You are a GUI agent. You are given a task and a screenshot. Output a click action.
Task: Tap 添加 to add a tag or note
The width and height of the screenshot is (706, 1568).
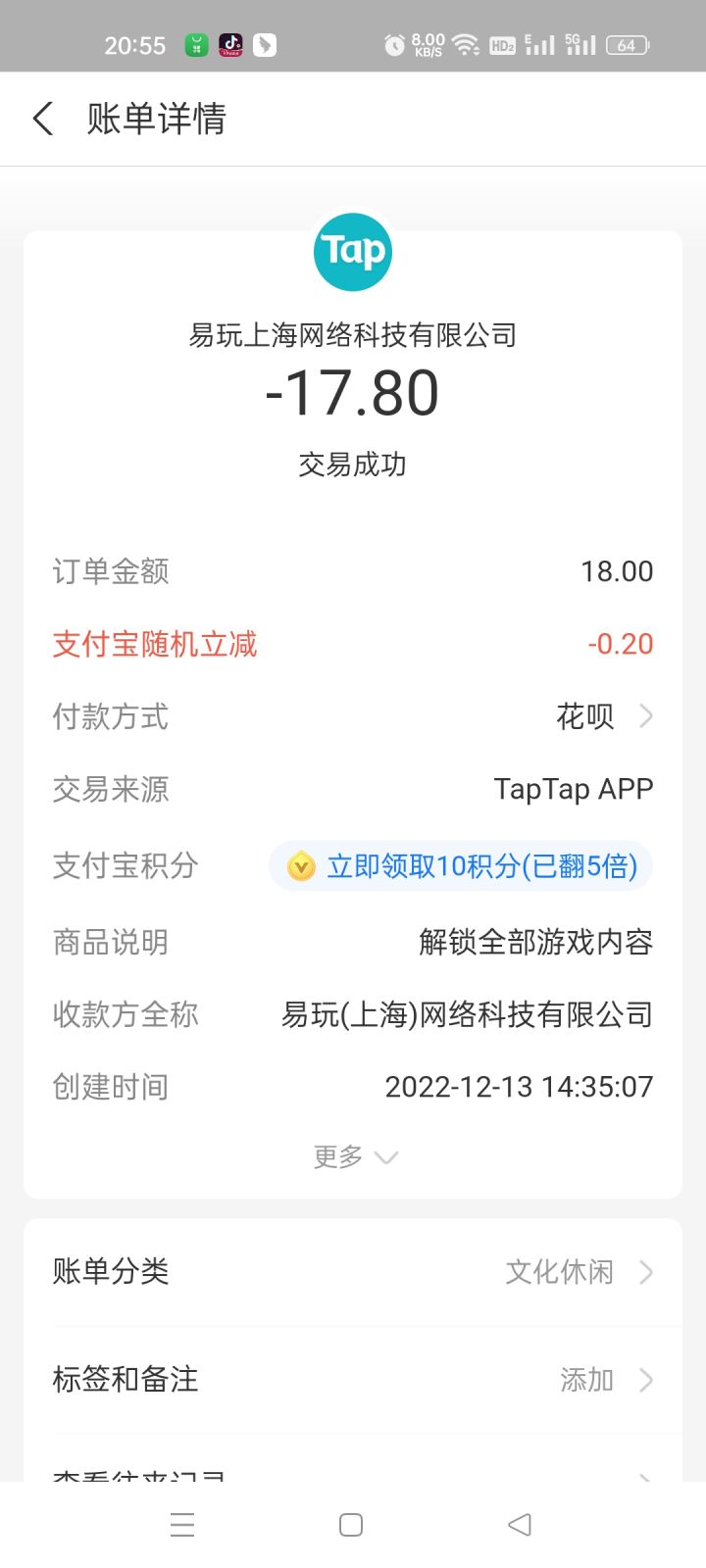585,1380
